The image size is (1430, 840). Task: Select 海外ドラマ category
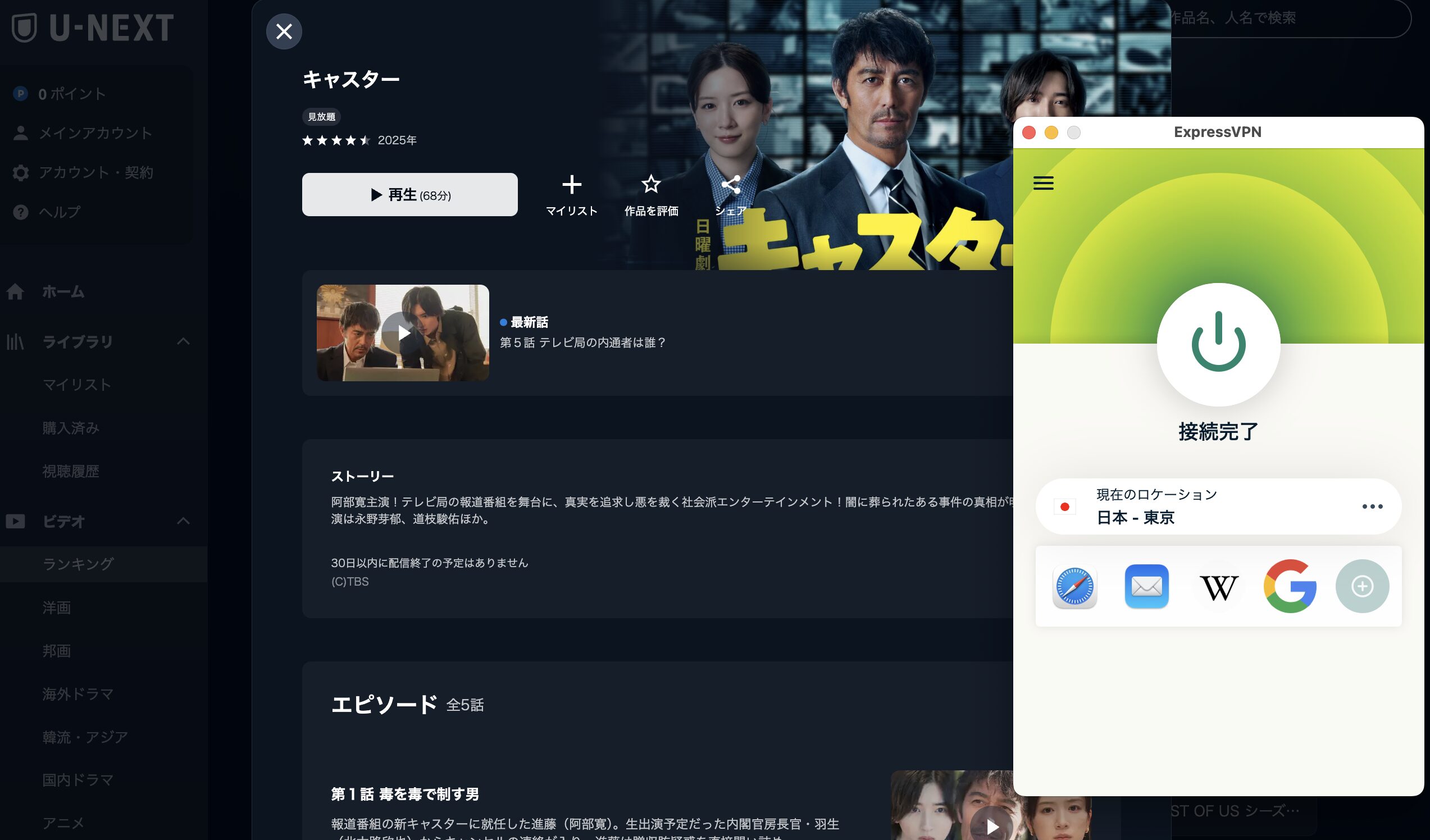point(78,693)
